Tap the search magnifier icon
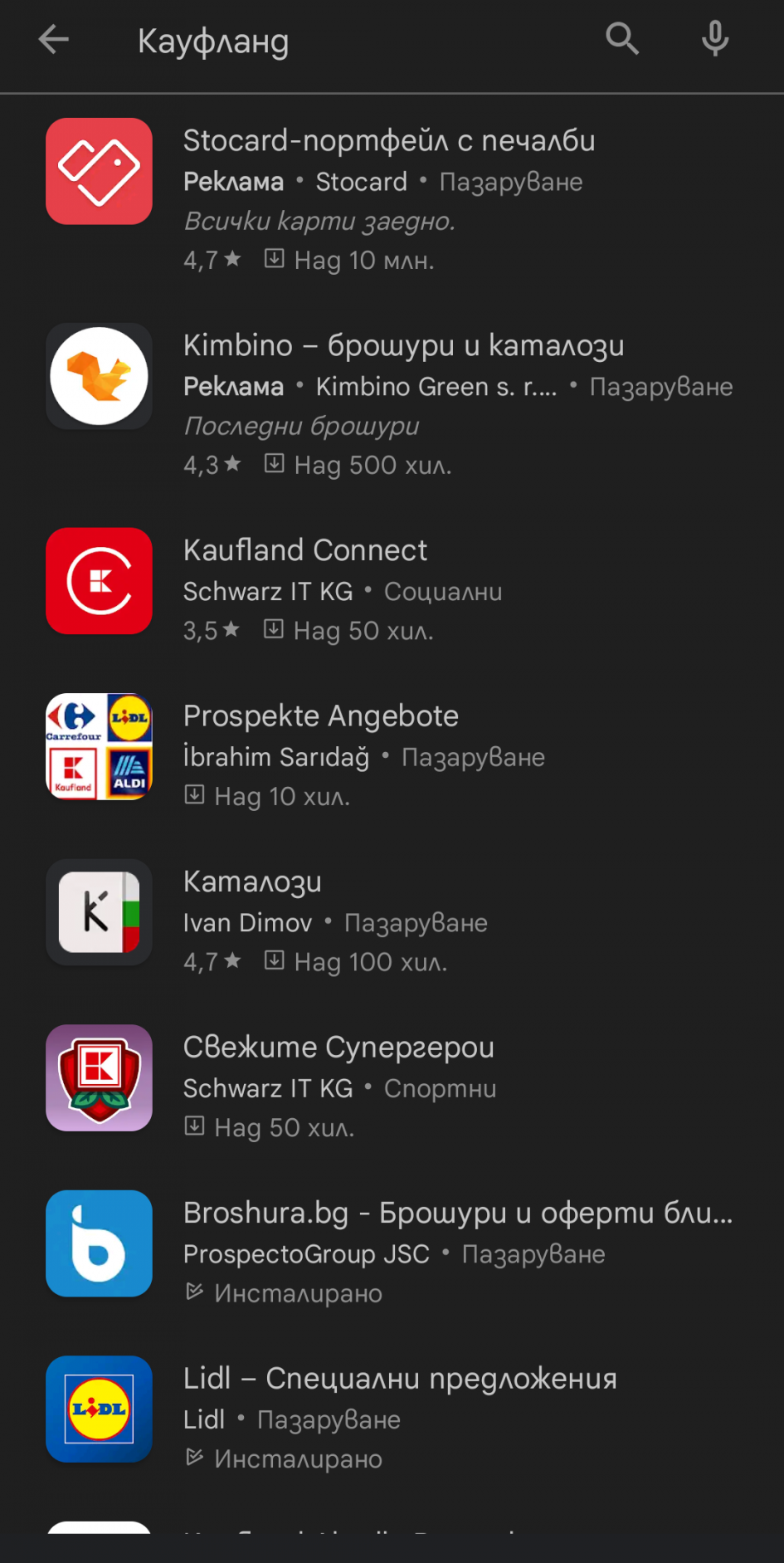This screenshot has width=784, height=1563. (x=621, y=39)
